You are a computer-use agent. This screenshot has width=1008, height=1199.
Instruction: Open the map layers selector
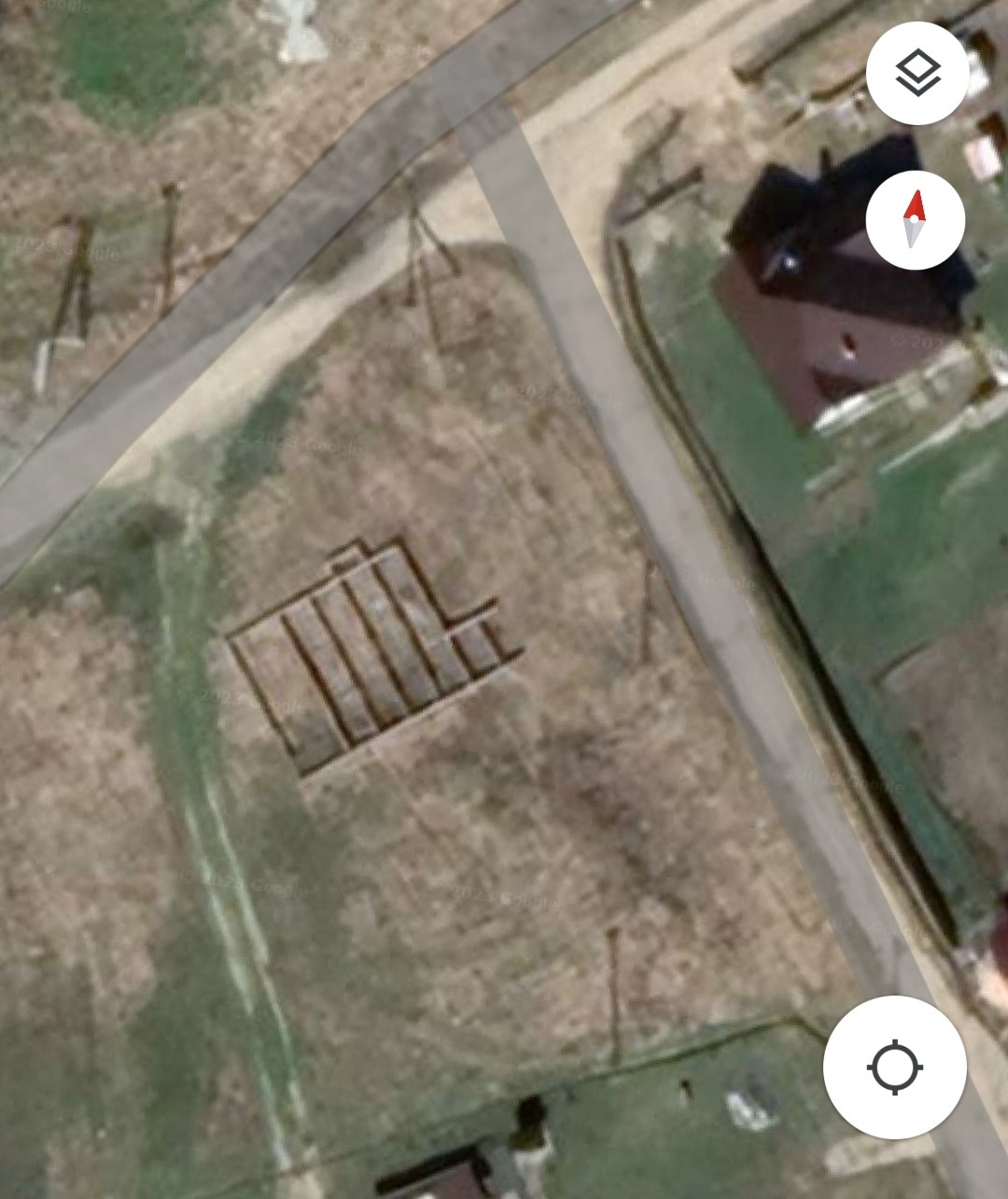click(917, 74)
